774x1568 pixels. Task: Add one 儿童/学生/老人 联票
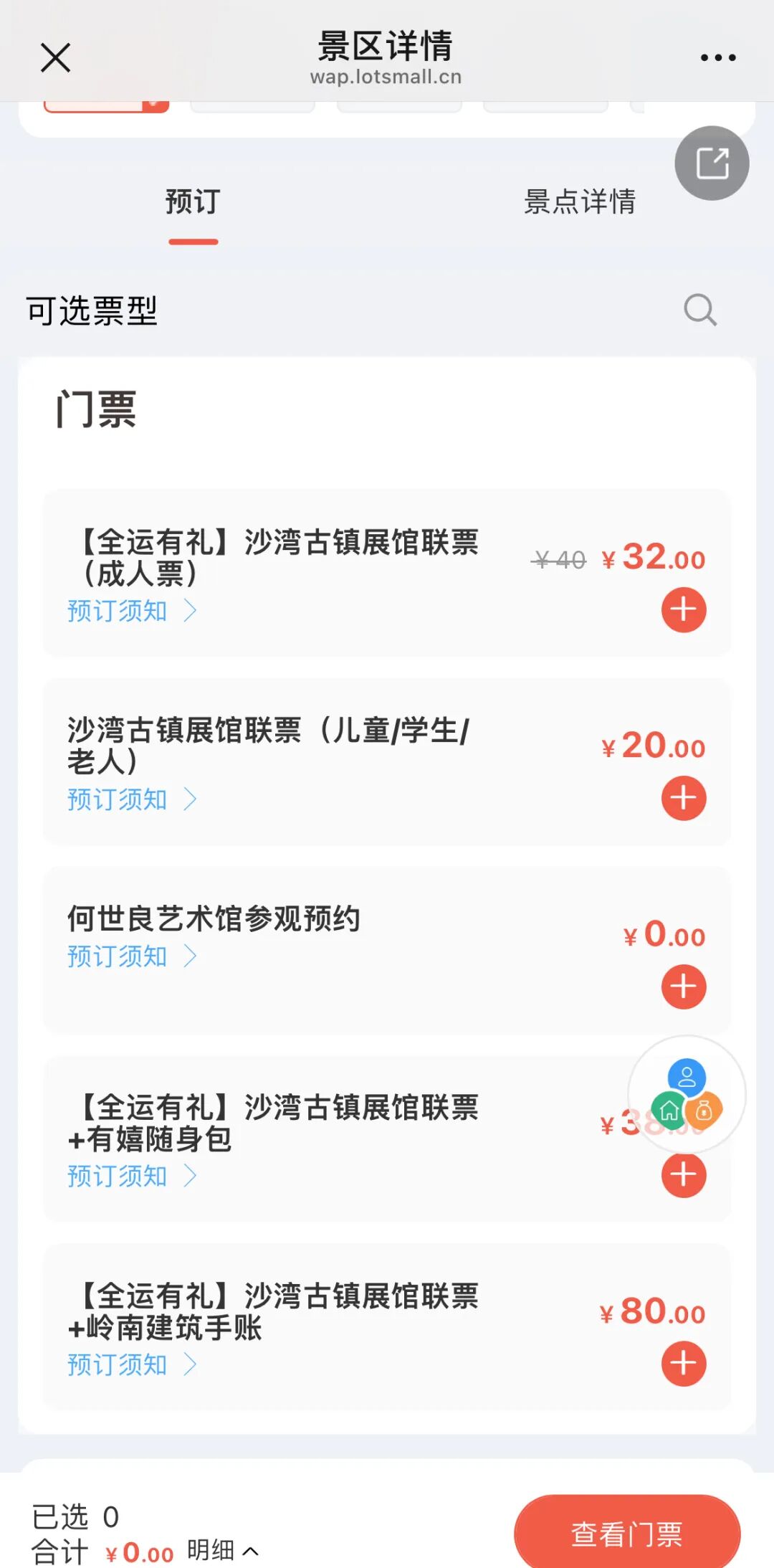point(683,798)
